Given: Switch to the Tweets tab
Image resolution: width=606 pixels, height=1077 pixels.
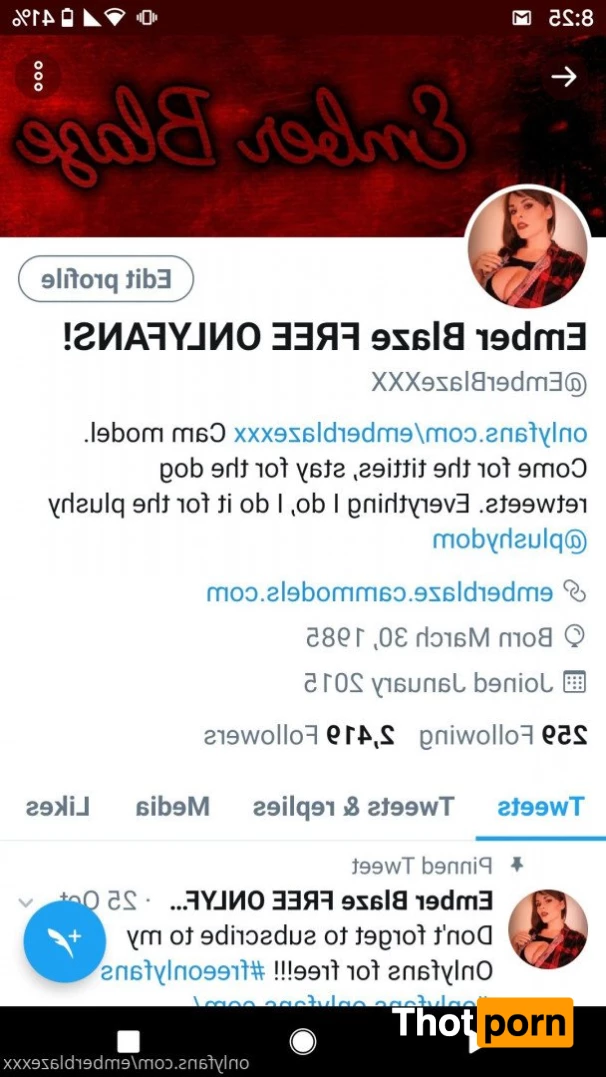Looking at the screenshot, I should [540, 807].
